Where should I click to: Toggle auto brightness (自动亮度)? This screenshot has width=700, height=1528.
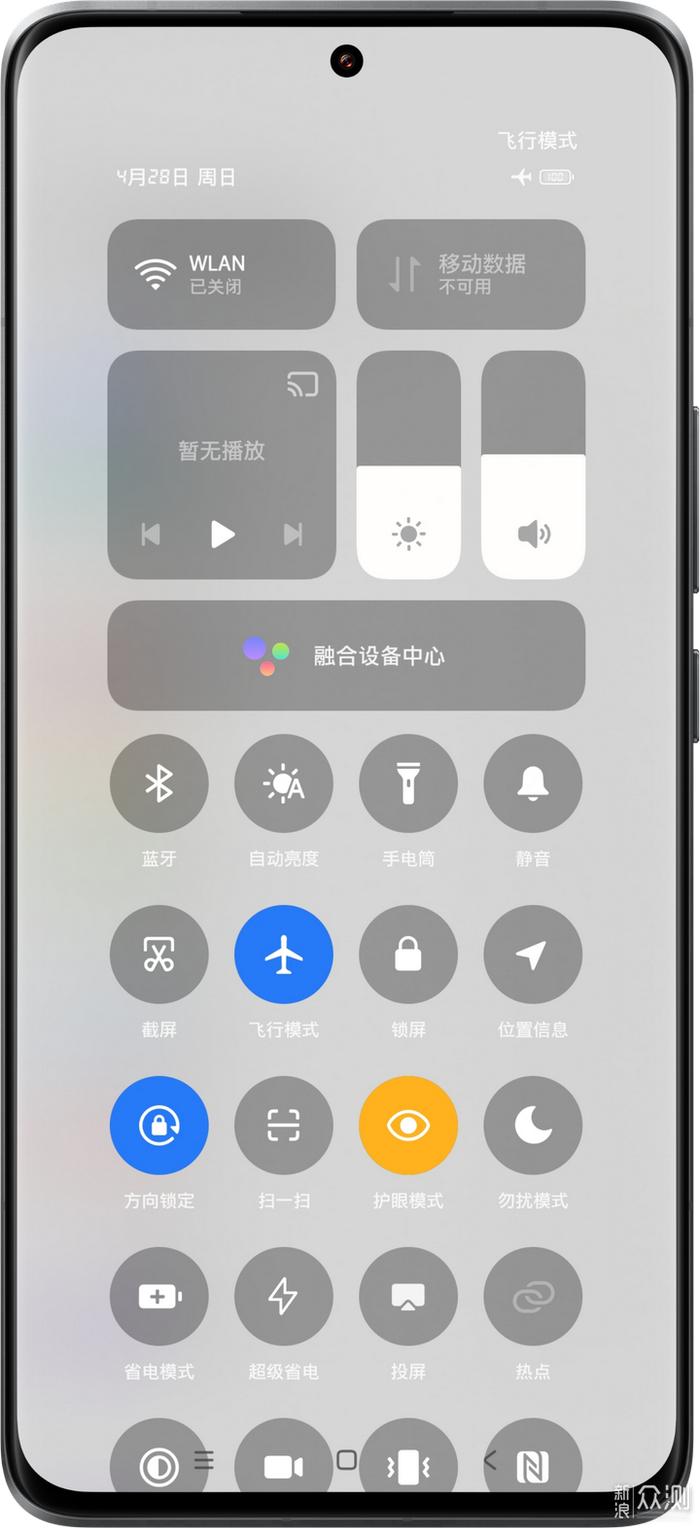tap(284, 784)
